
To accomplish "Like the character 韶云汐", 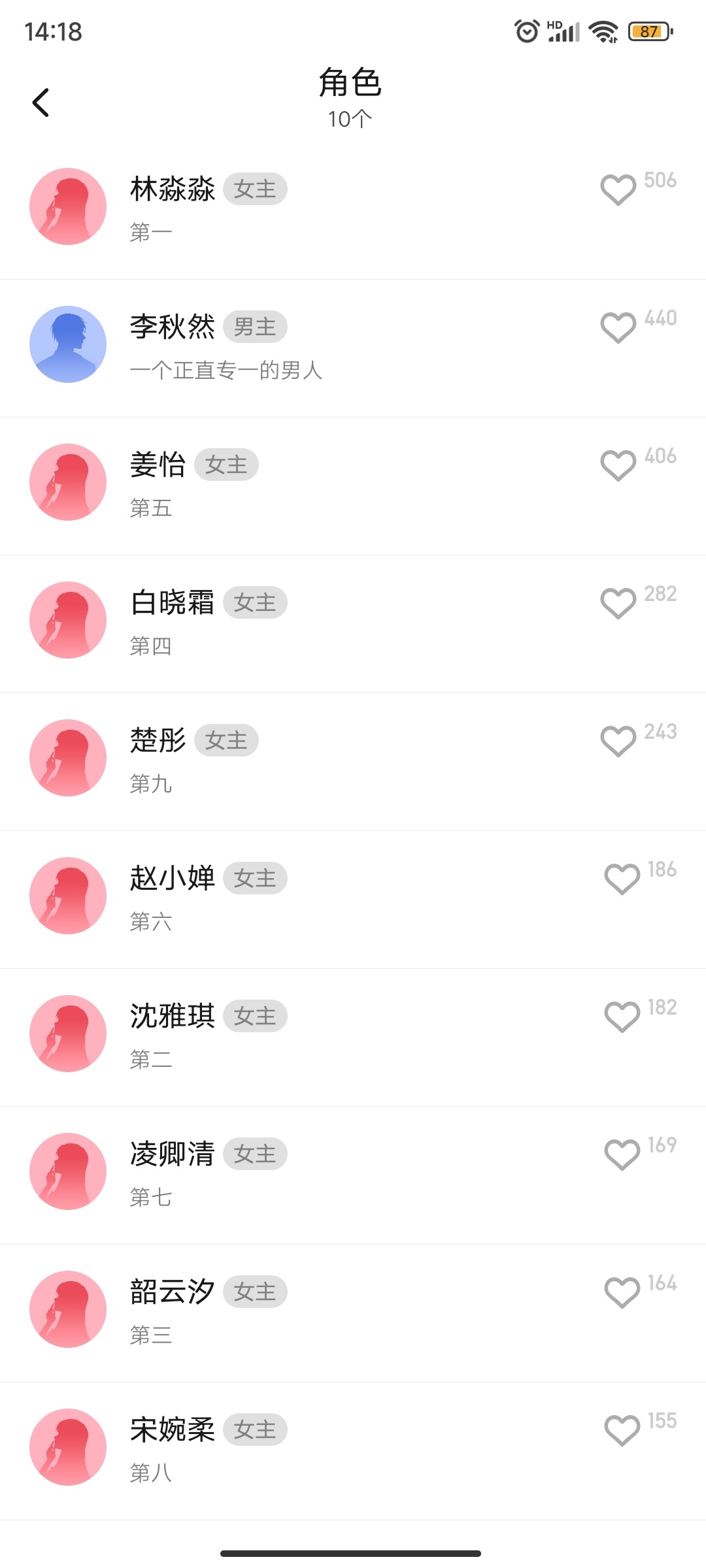I will click(x=622, y=1292).
